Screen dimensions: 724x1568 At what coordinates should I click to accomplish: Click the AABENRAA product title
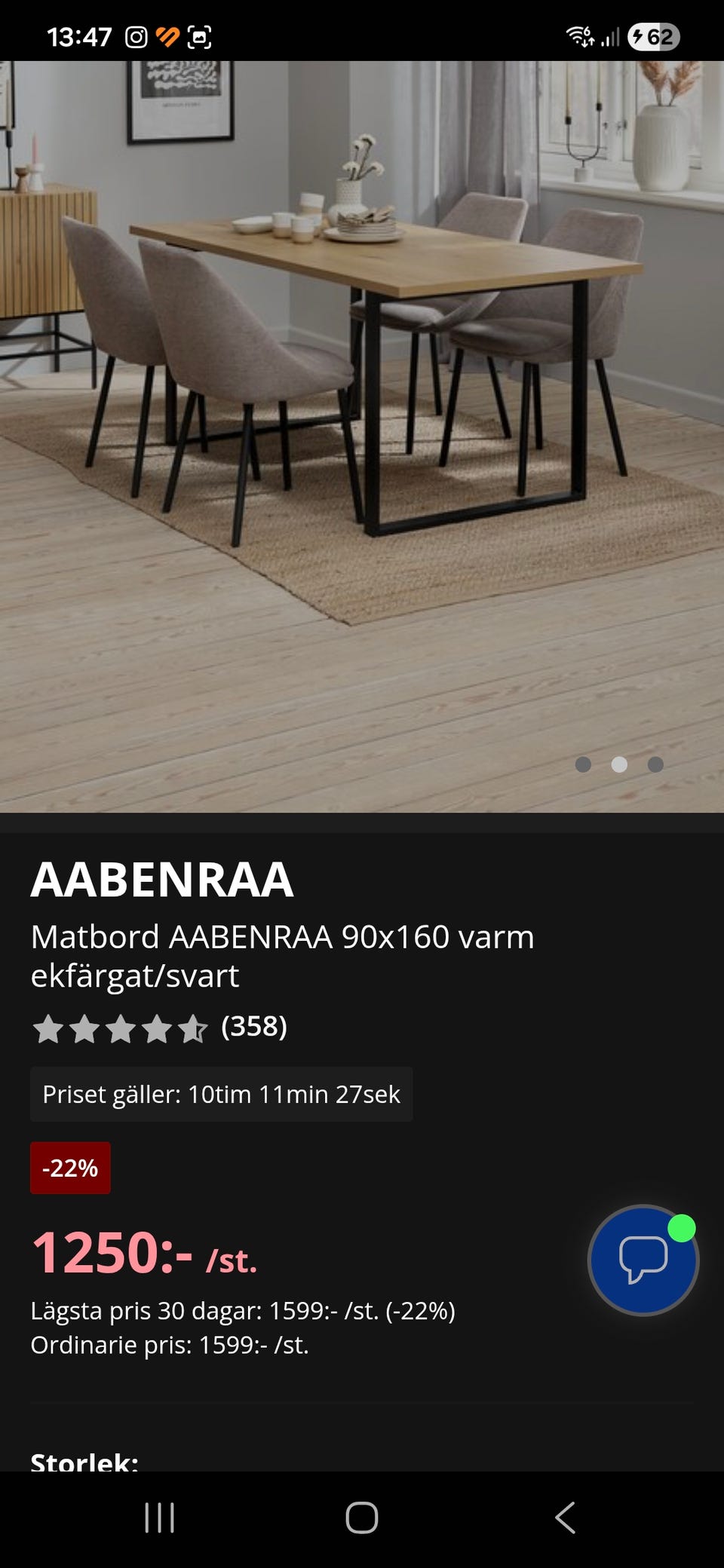[163, 880]
